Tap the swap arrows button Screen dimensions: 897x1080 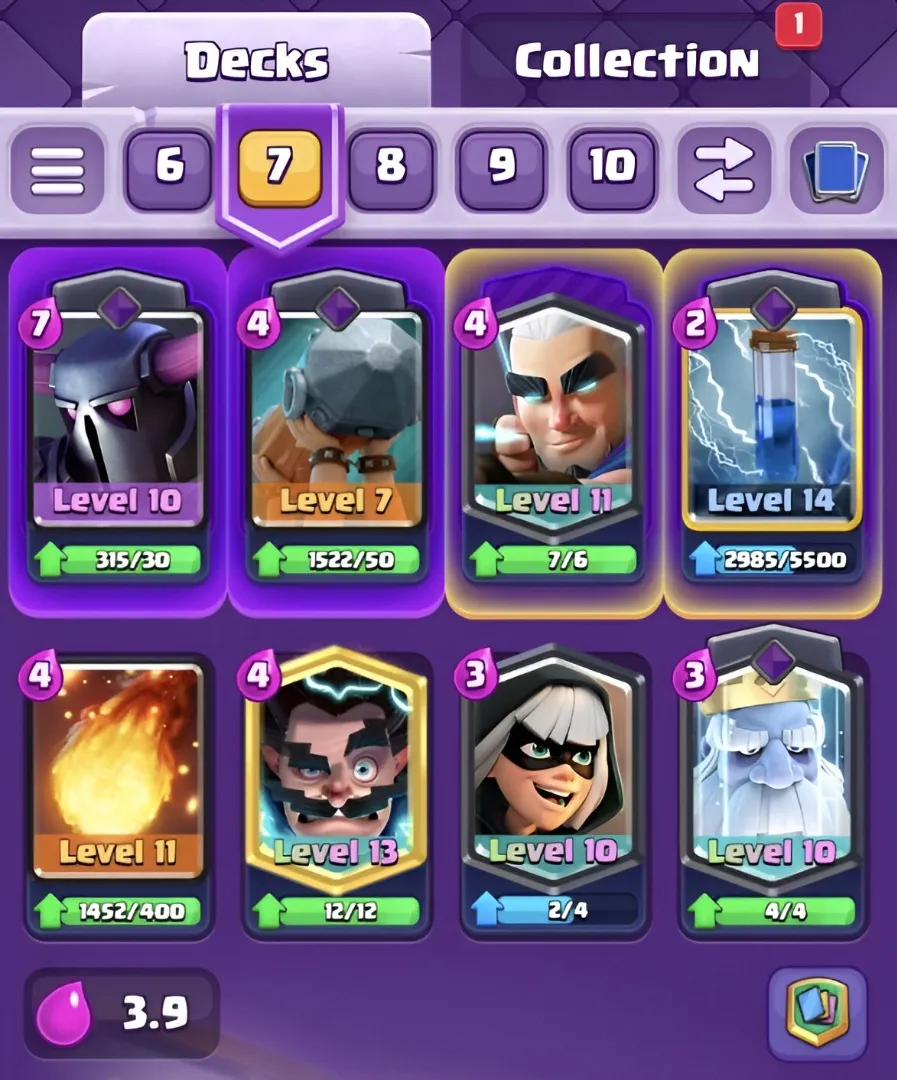(724, 168)
